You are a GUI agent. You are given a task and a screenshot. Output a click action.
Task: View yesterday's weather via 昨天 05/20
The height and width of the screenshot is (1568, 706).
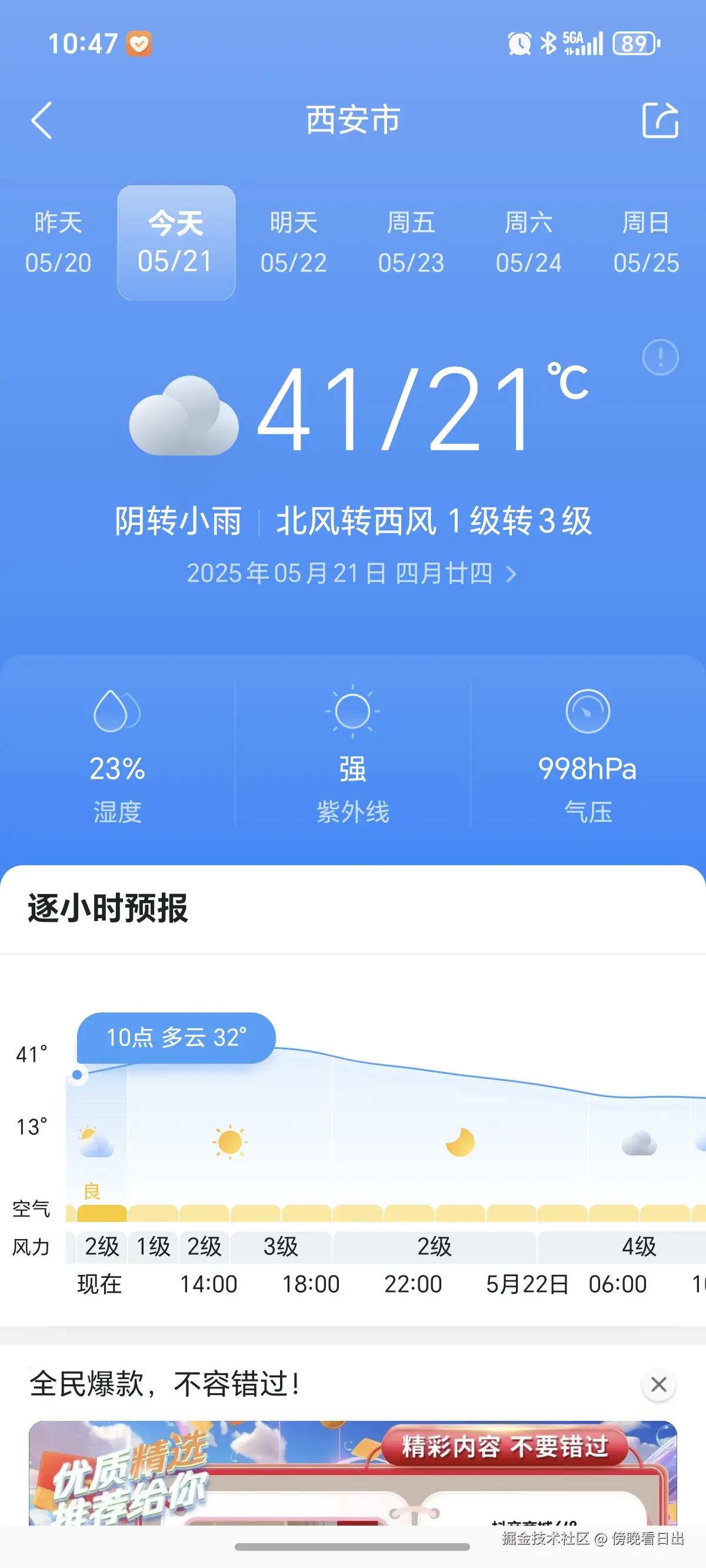coord(58,242)
